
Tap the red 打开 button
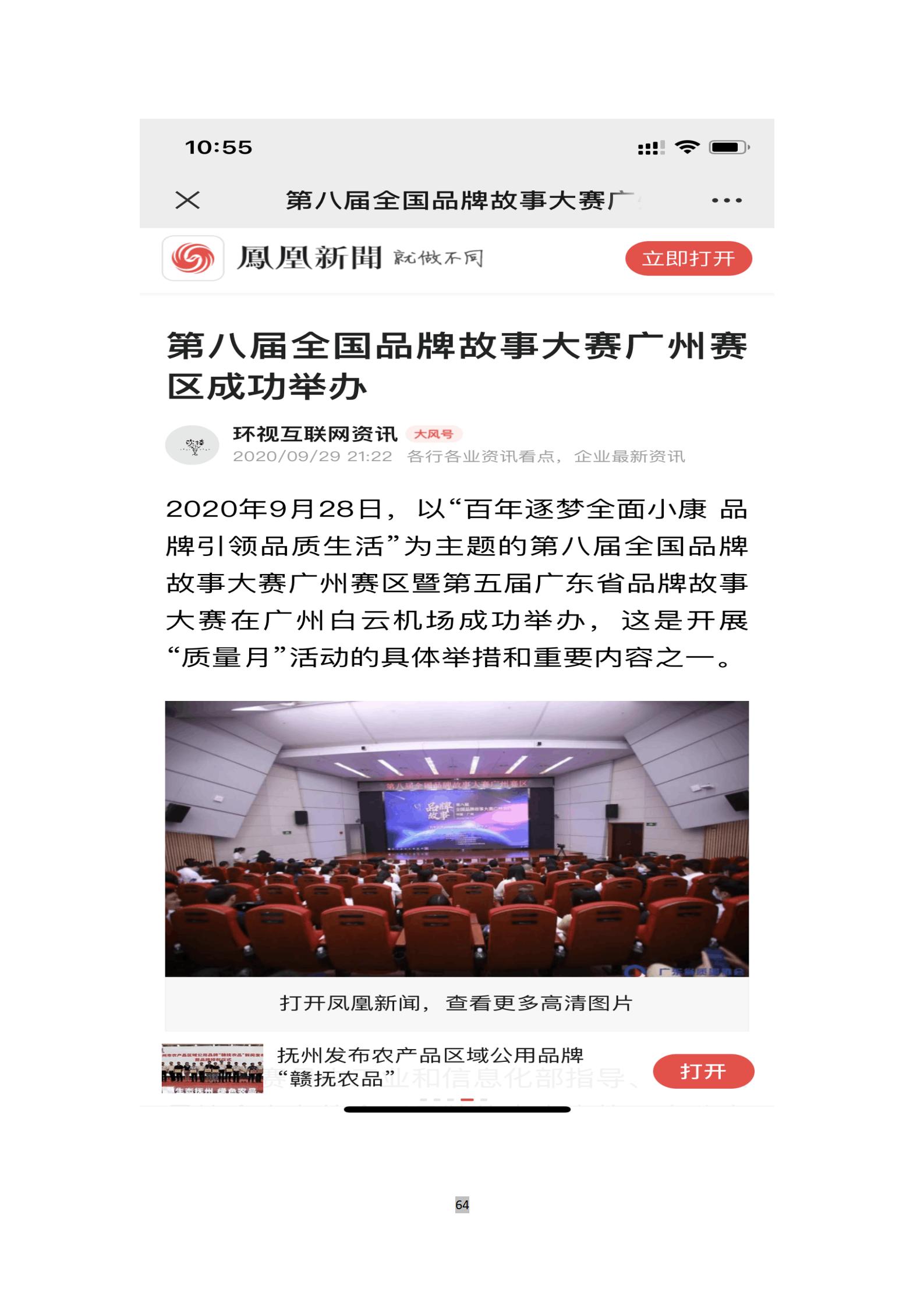tap(703, 1071)
